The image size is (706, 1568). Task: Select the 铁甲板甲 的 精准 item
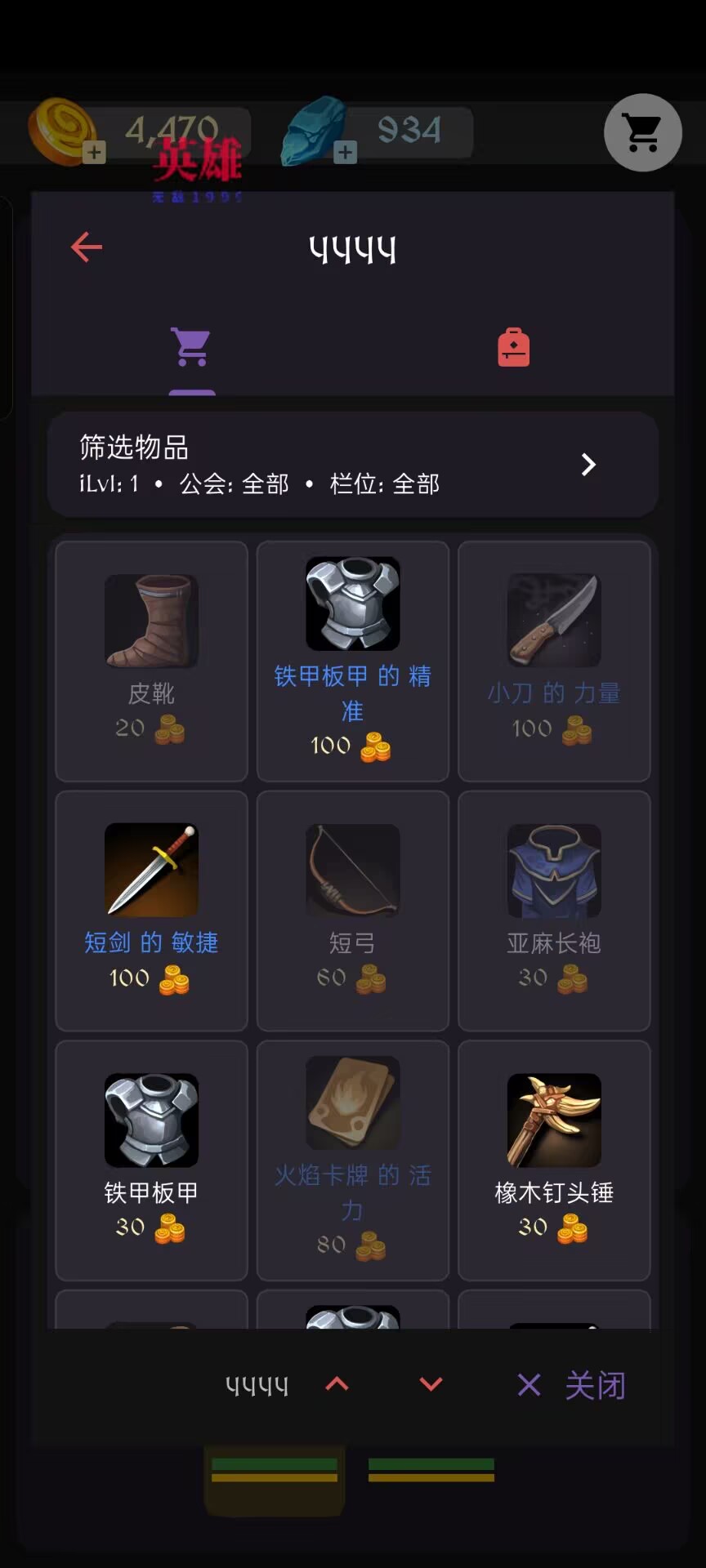(x=353, y=661)
